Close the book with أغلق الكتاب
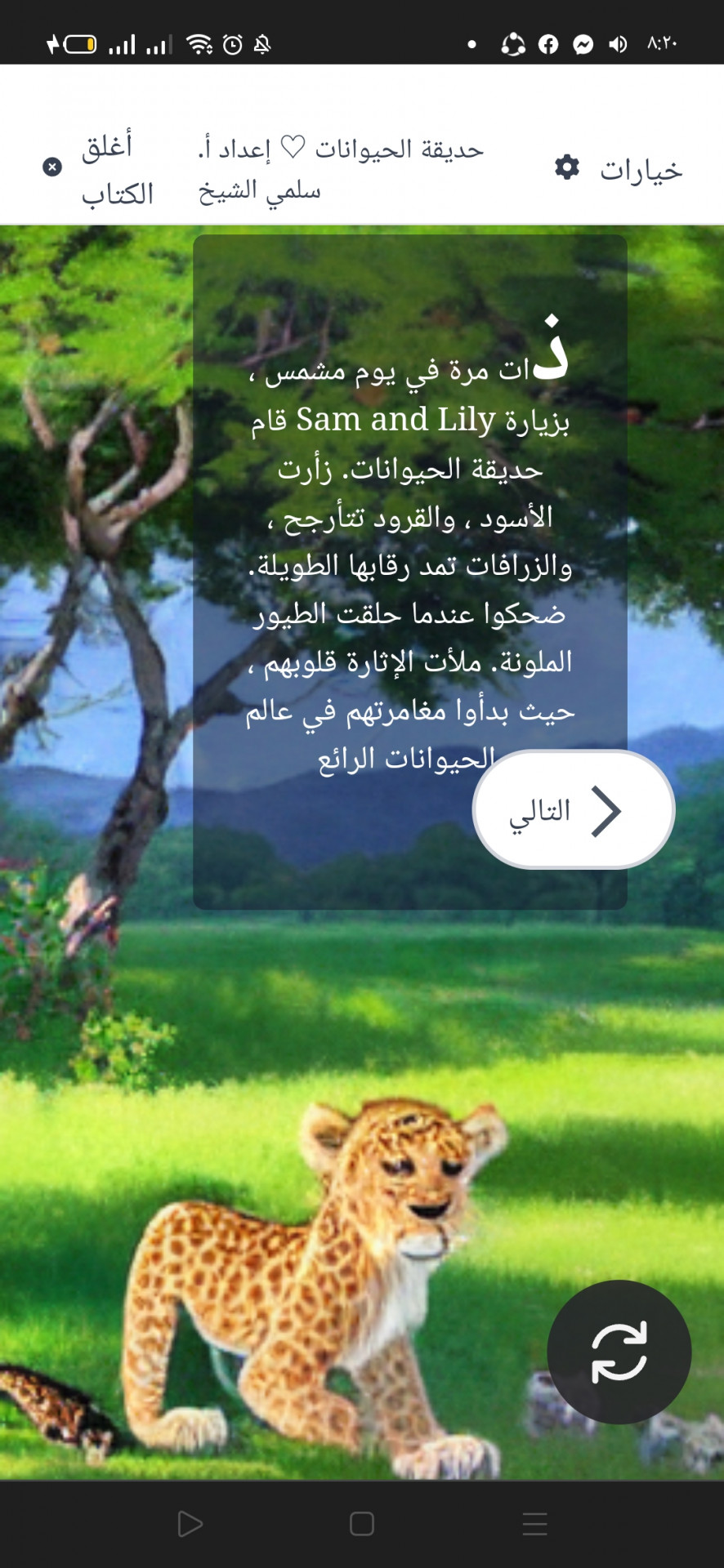Screen dimensions: 724x1568 pyautogui.click(x=98, y=169)
